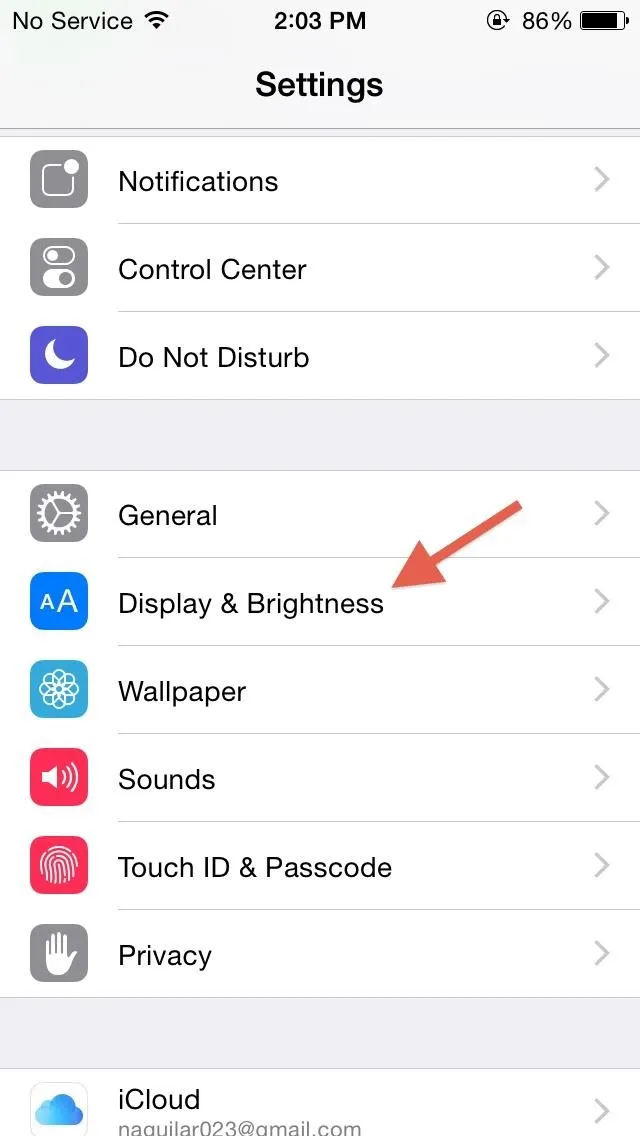Open Sounds settings
Screen dimensions: 640x1136
pos(320,778)
